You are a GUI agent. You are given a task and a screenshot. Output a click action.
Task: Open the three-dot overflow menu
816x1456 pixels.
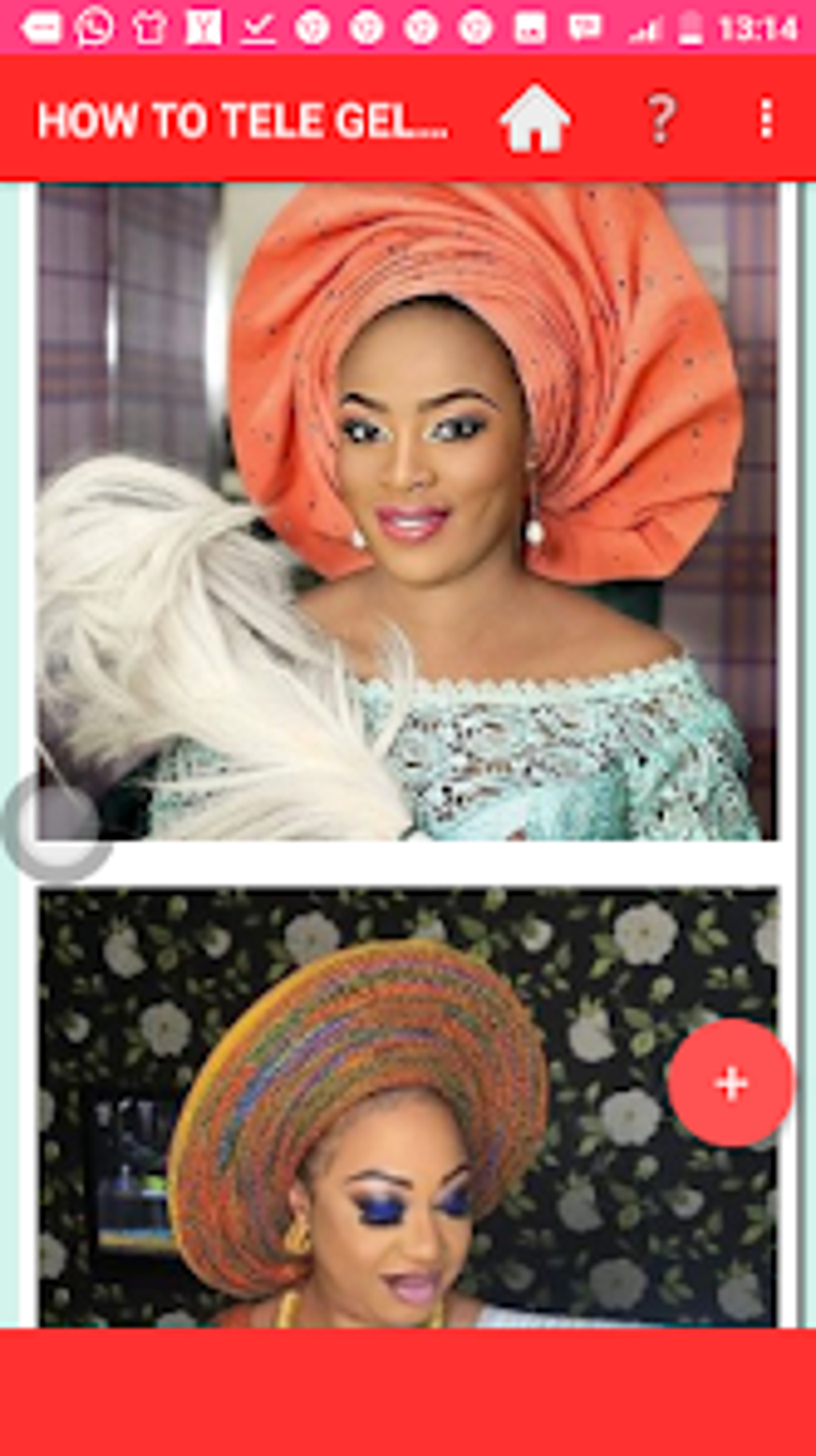[x=766, y=120]
